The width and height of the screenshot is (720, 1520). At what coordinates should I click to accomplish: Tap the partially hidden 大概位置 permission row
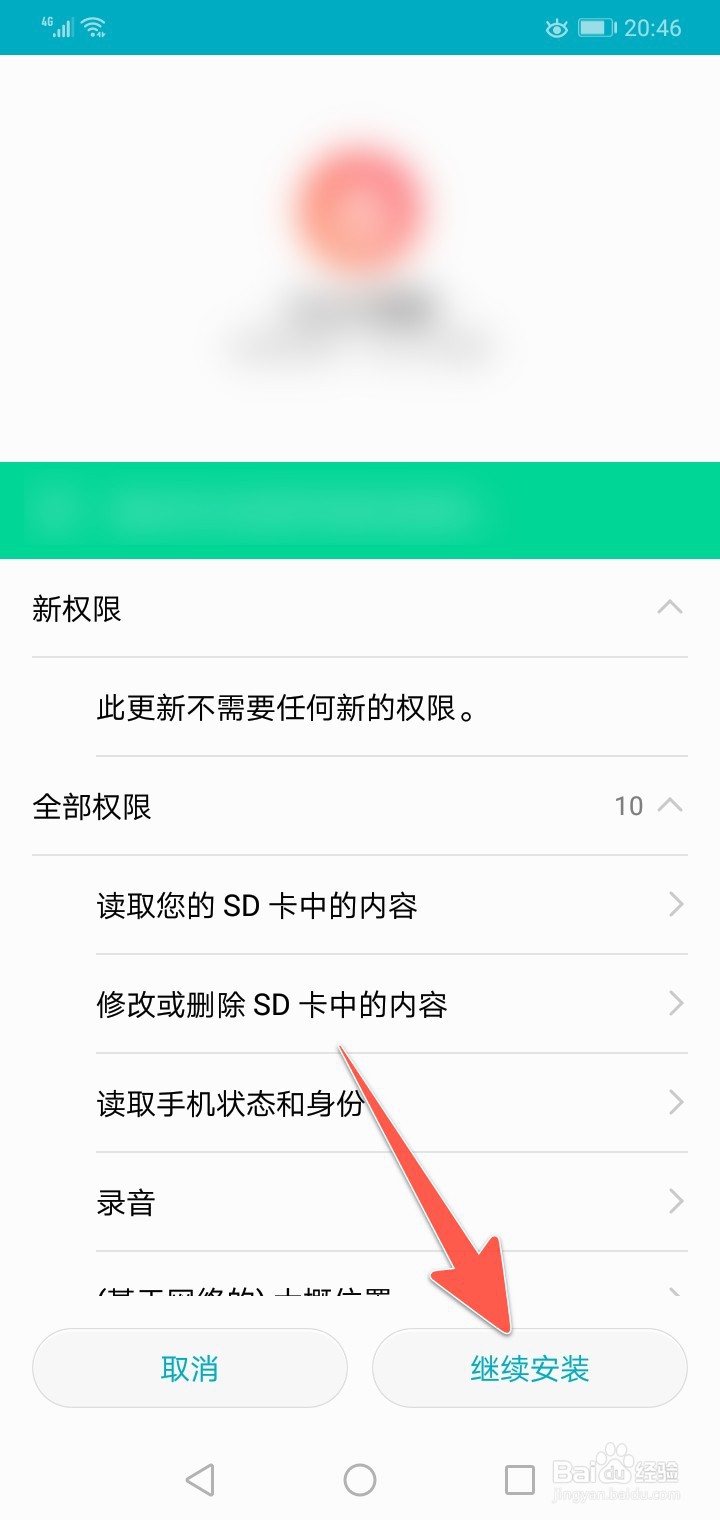pyautogui.click(x=300, y=1290)
